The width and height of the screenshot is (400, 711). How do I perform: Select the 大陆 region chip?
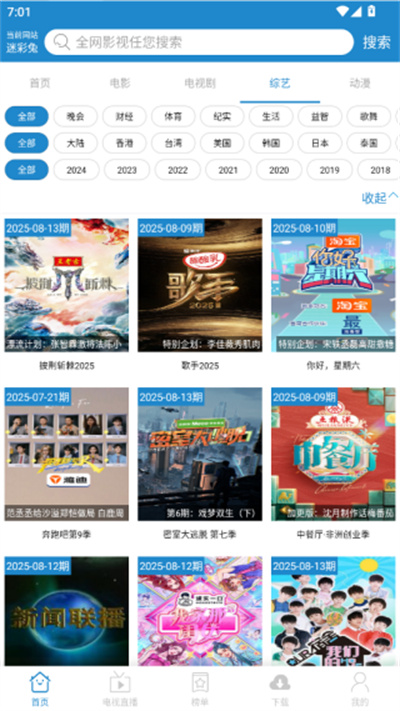pos(76,143)
